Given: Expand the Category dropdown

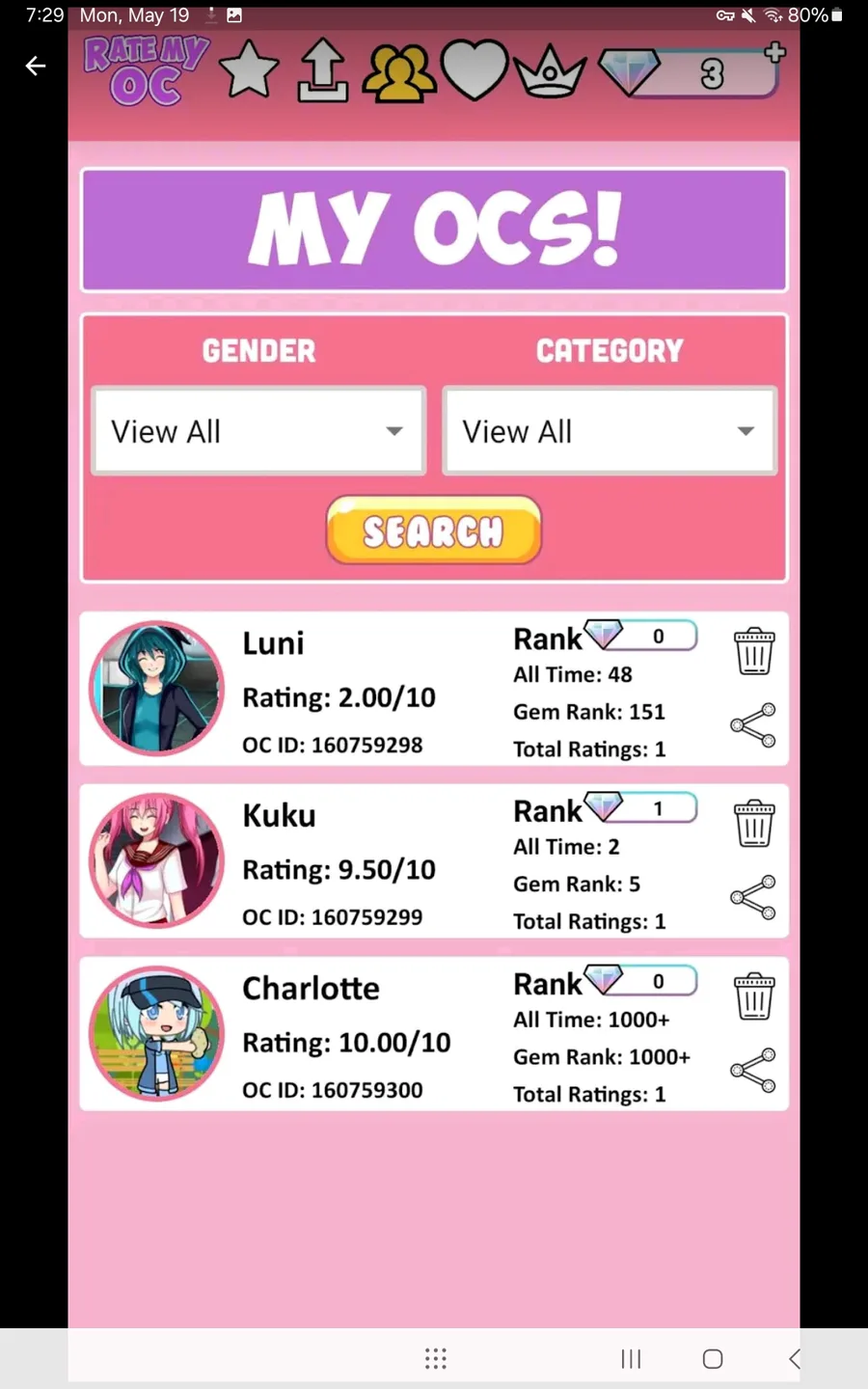Looking at the screenshot, I should coord(610,430).
